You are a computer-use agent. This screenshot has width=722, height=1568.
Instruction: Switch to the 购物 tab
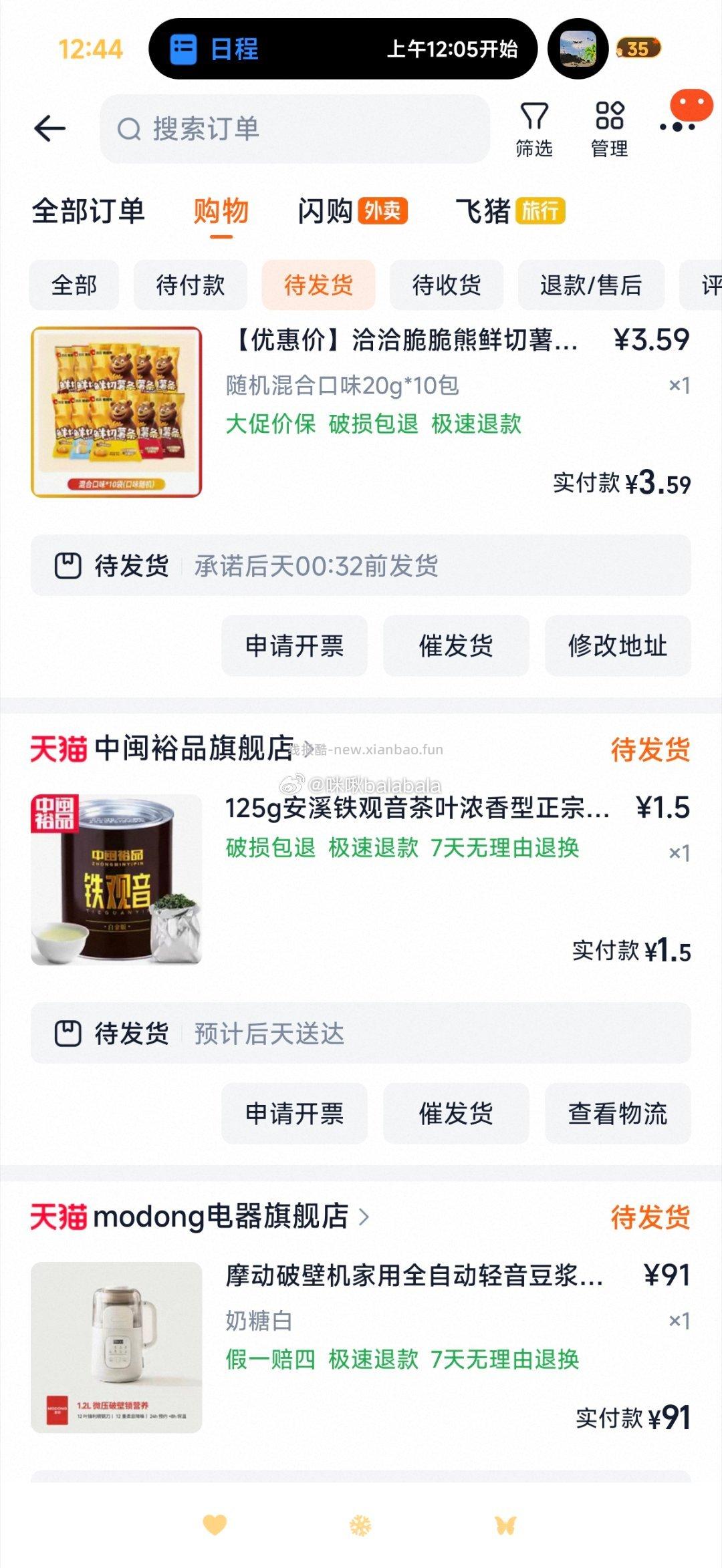click(221, 210)
